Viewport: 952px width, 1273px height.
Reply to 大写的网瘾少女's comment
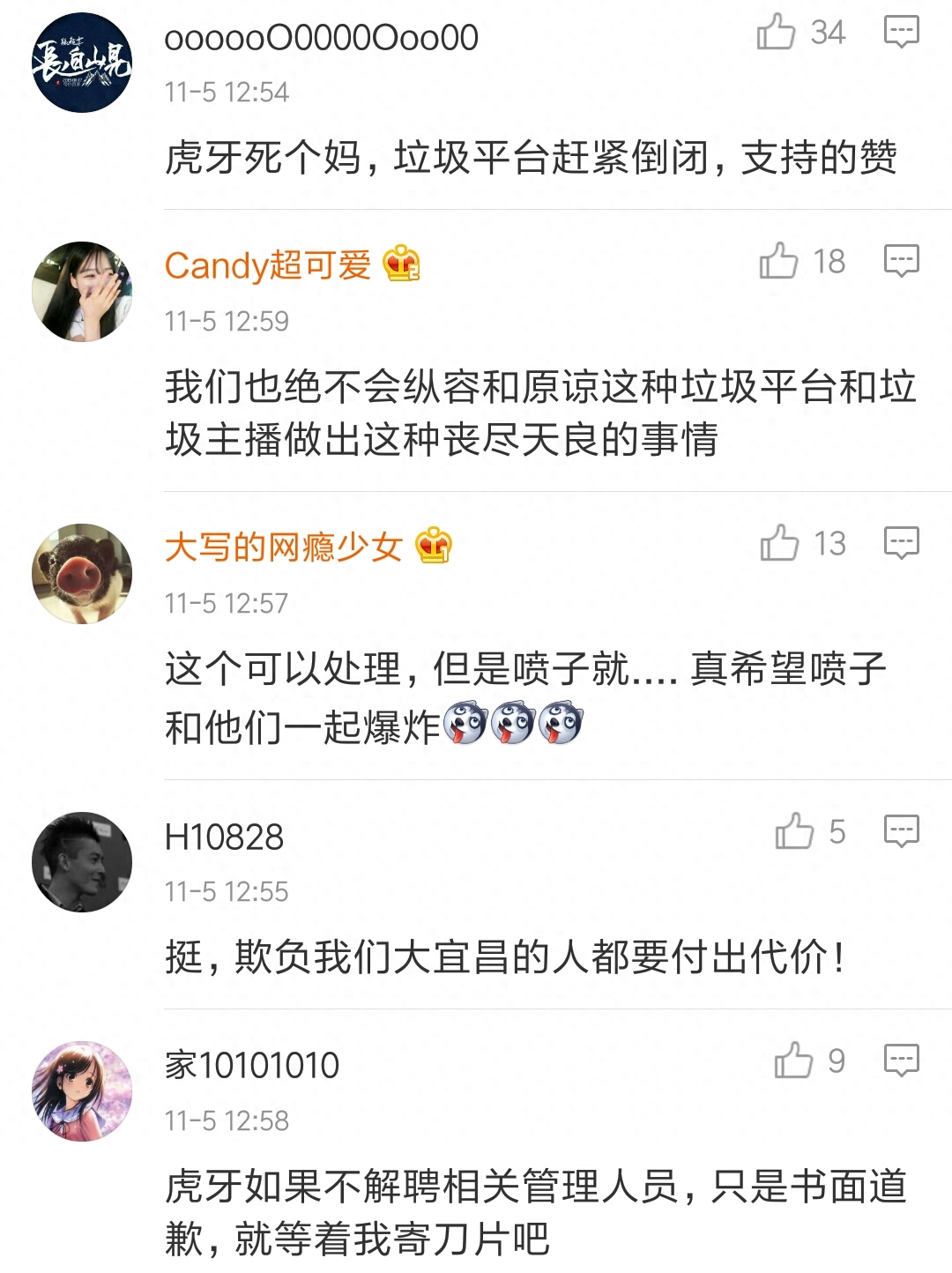pyautogui.click(x=901, y=544)
